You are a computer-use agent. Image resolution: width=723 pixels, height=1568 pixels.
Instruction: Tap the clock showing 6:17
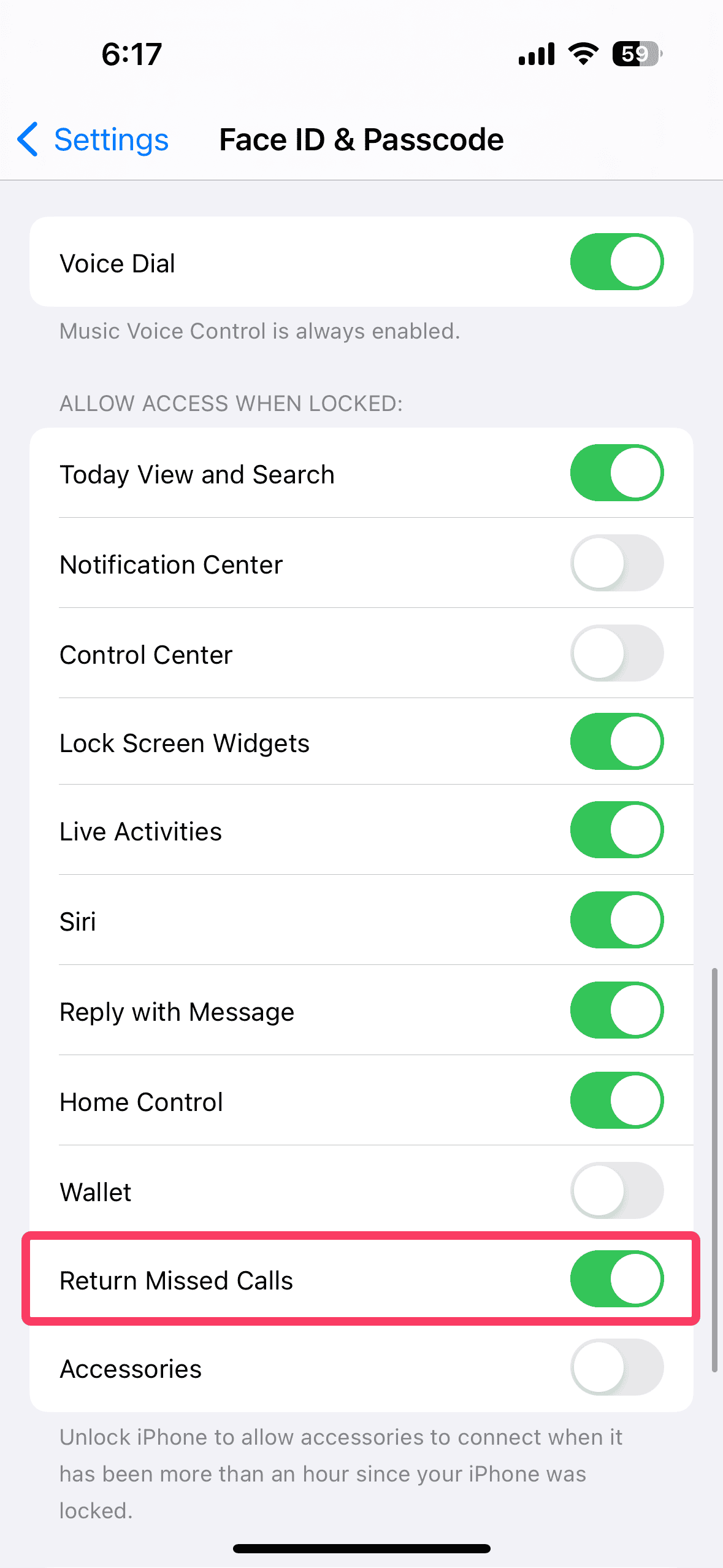[x=131, y=54]
